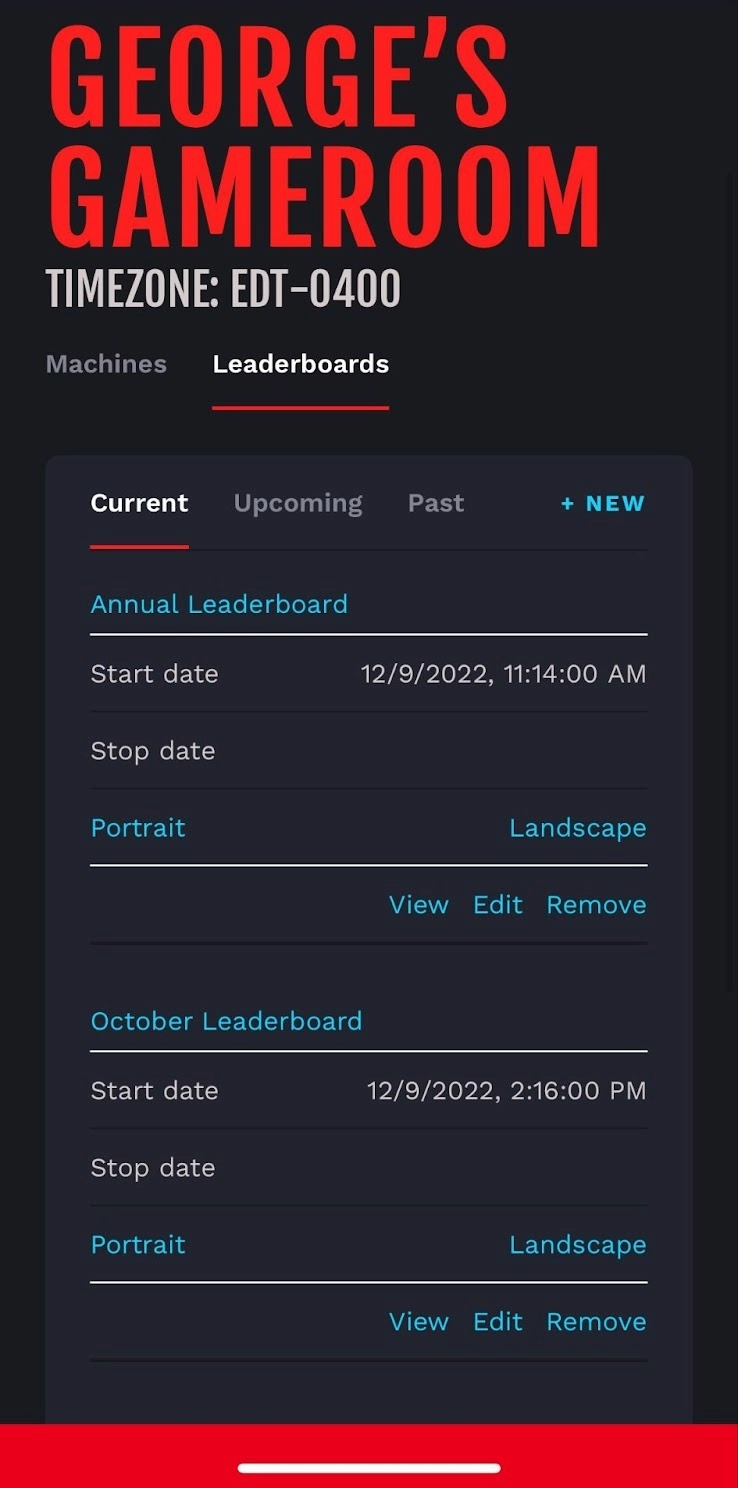Switch to the Machines tab

tap(106, 364)
